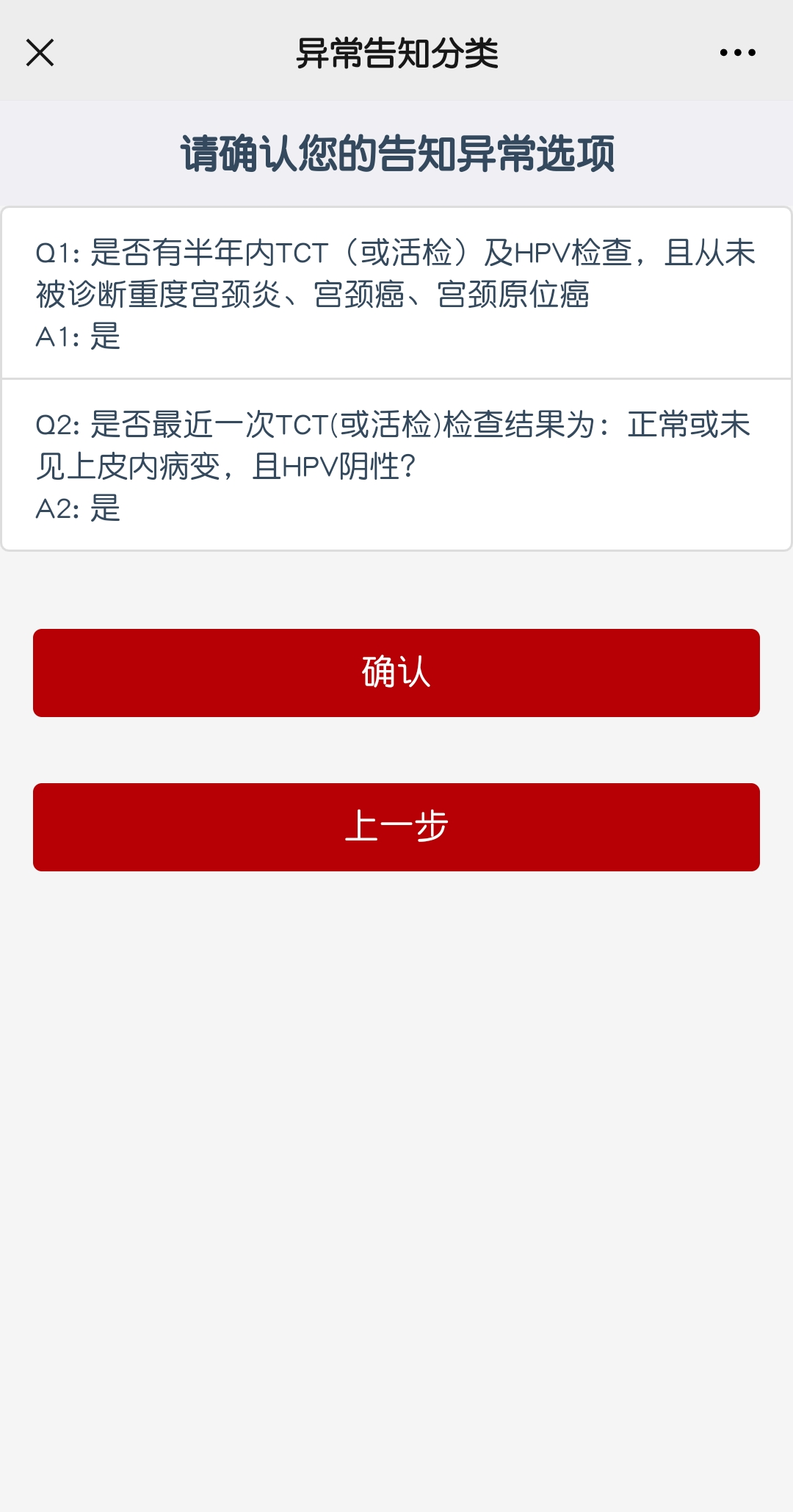Go back with the 上一步 button
This screenshot has width=793, height=1512.
click(396, 827)
